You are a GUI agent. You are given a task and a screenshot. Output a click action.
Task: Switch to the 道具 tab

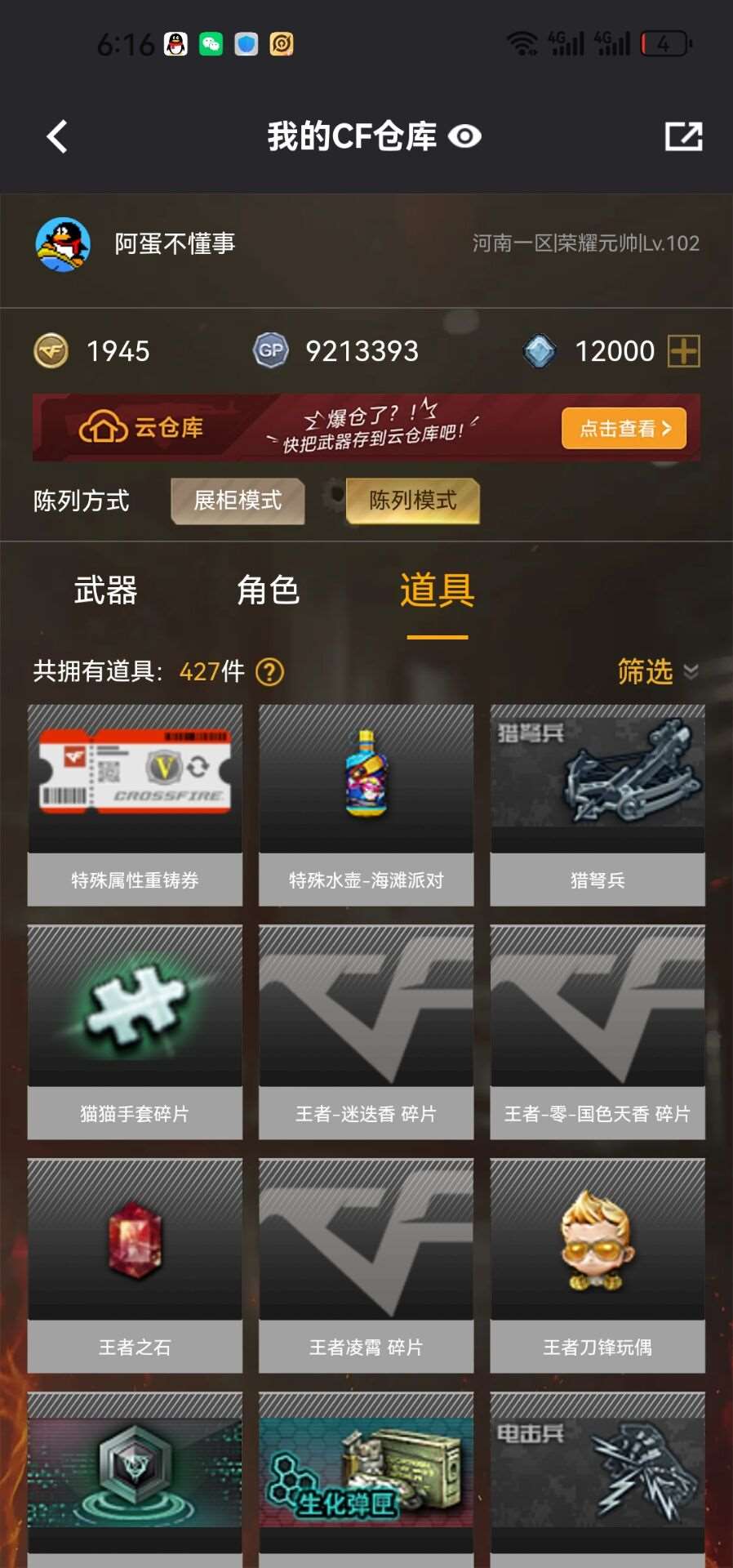click(x=437, y=590)
